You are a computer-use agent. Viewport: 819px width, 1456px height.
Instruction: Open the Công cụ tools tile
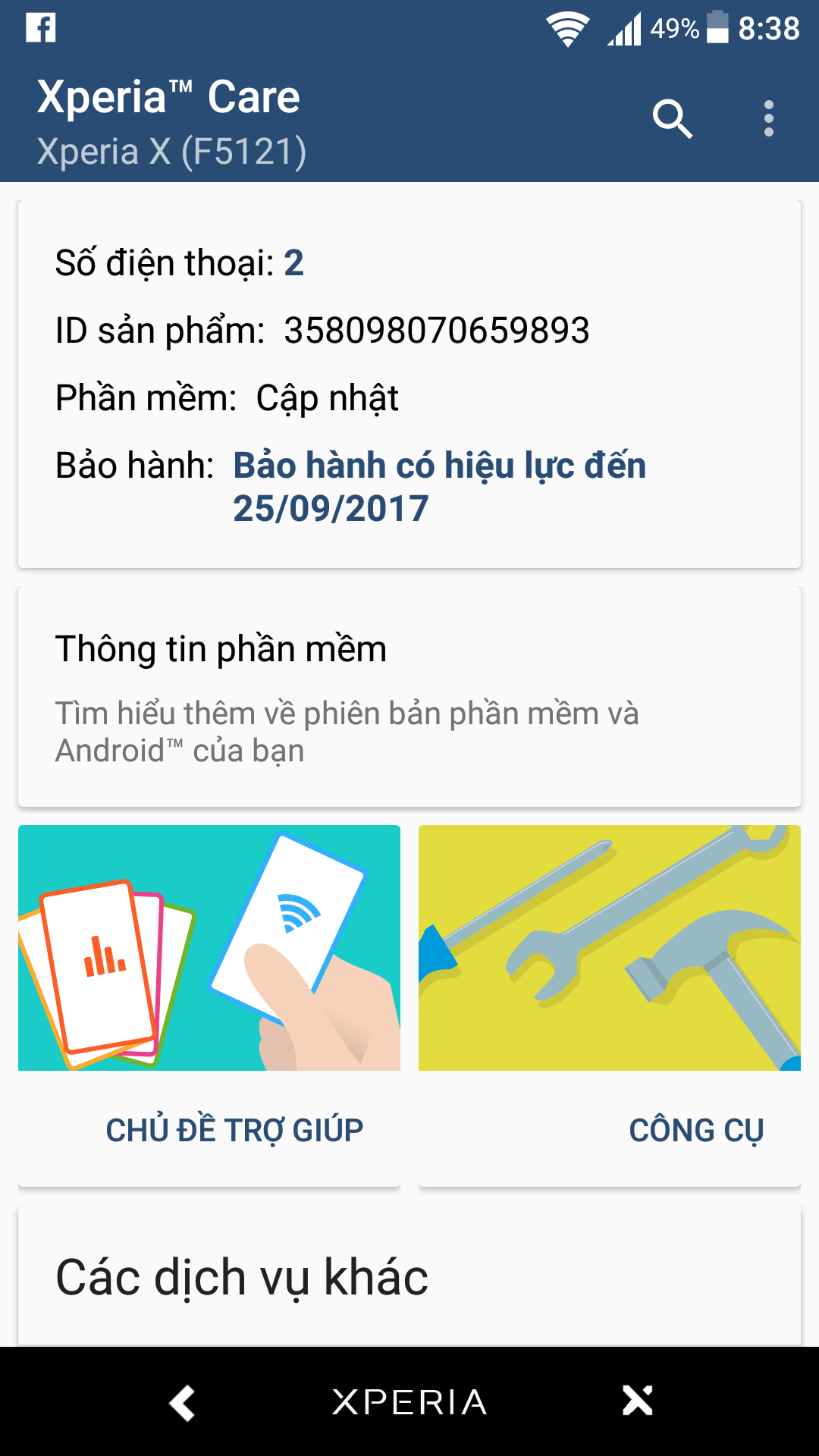click(x=610, y=1006)
